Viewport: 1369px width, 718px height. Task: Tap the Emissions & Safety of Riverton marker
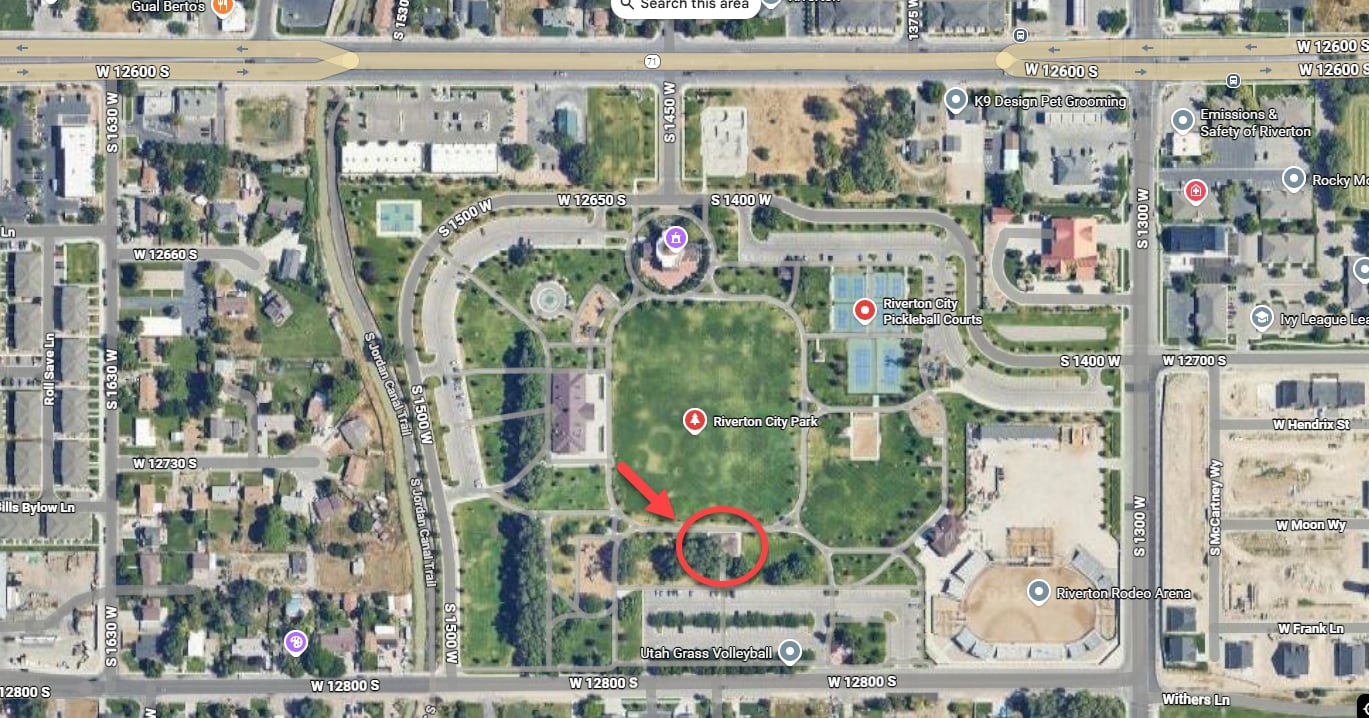point(1183,121)
